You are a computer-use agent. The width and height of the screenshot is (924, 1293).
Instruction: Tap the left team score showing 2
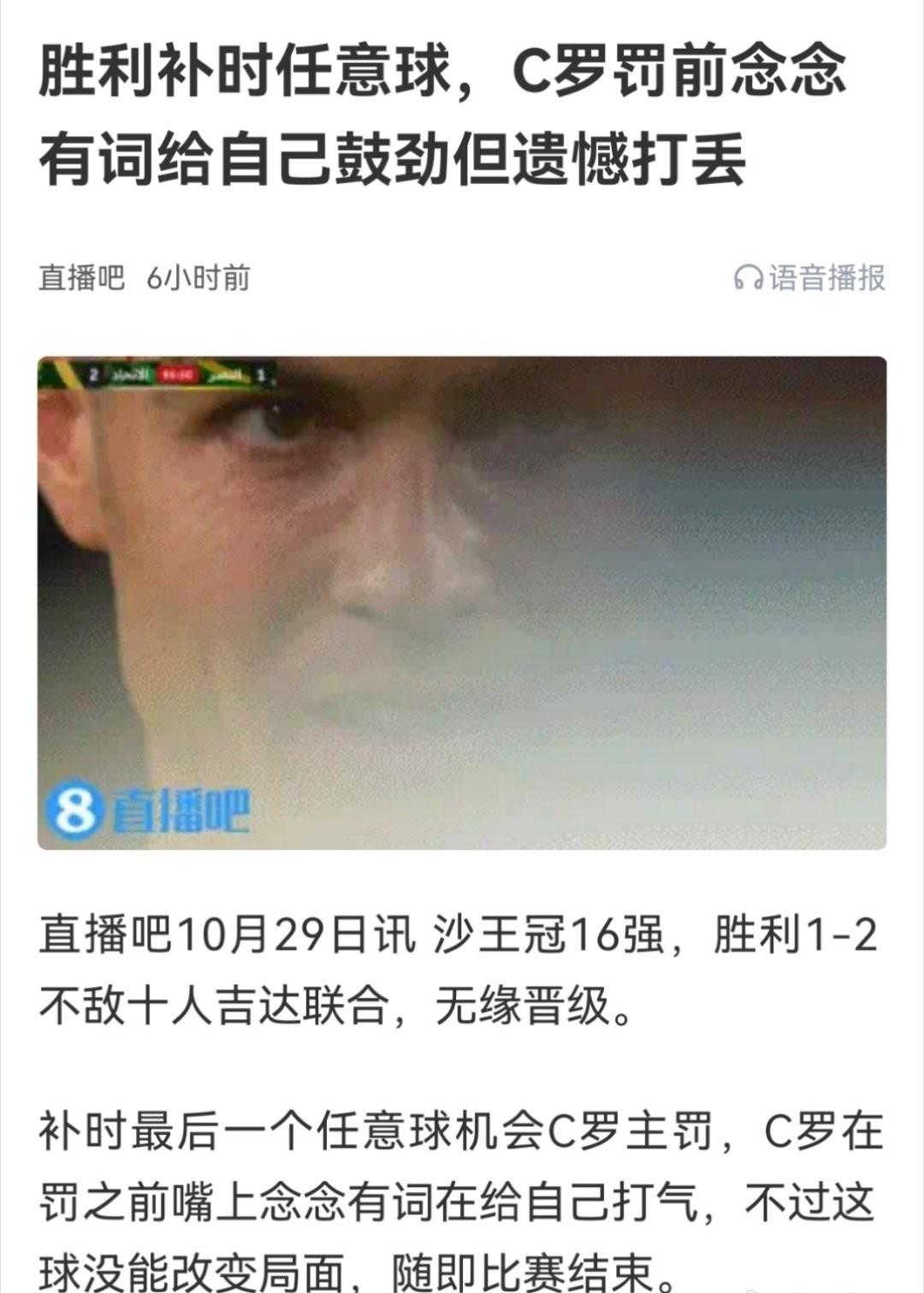point(95,374)
